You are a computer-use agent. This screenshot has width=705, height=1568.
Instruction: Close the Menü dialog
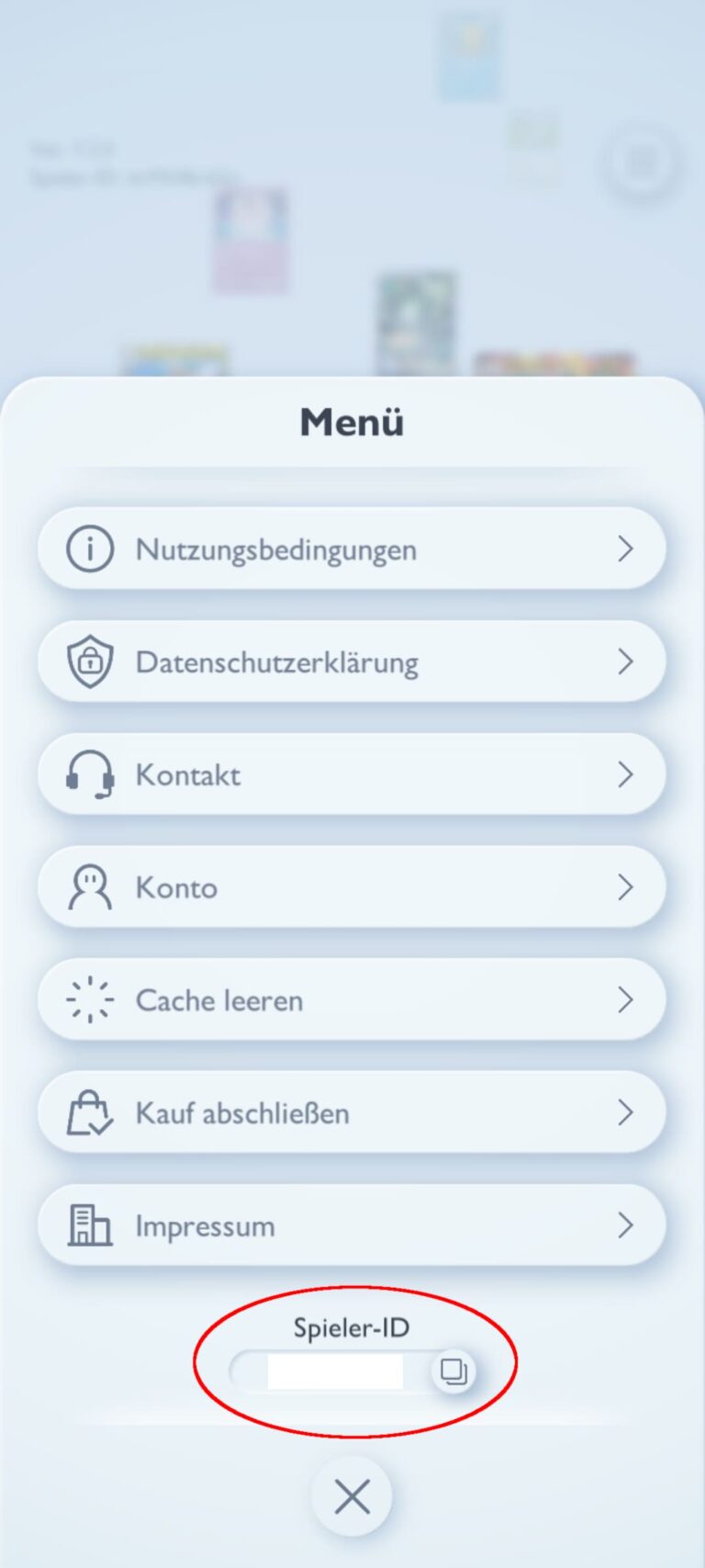pyautogui.click(x=352, y=1497)
